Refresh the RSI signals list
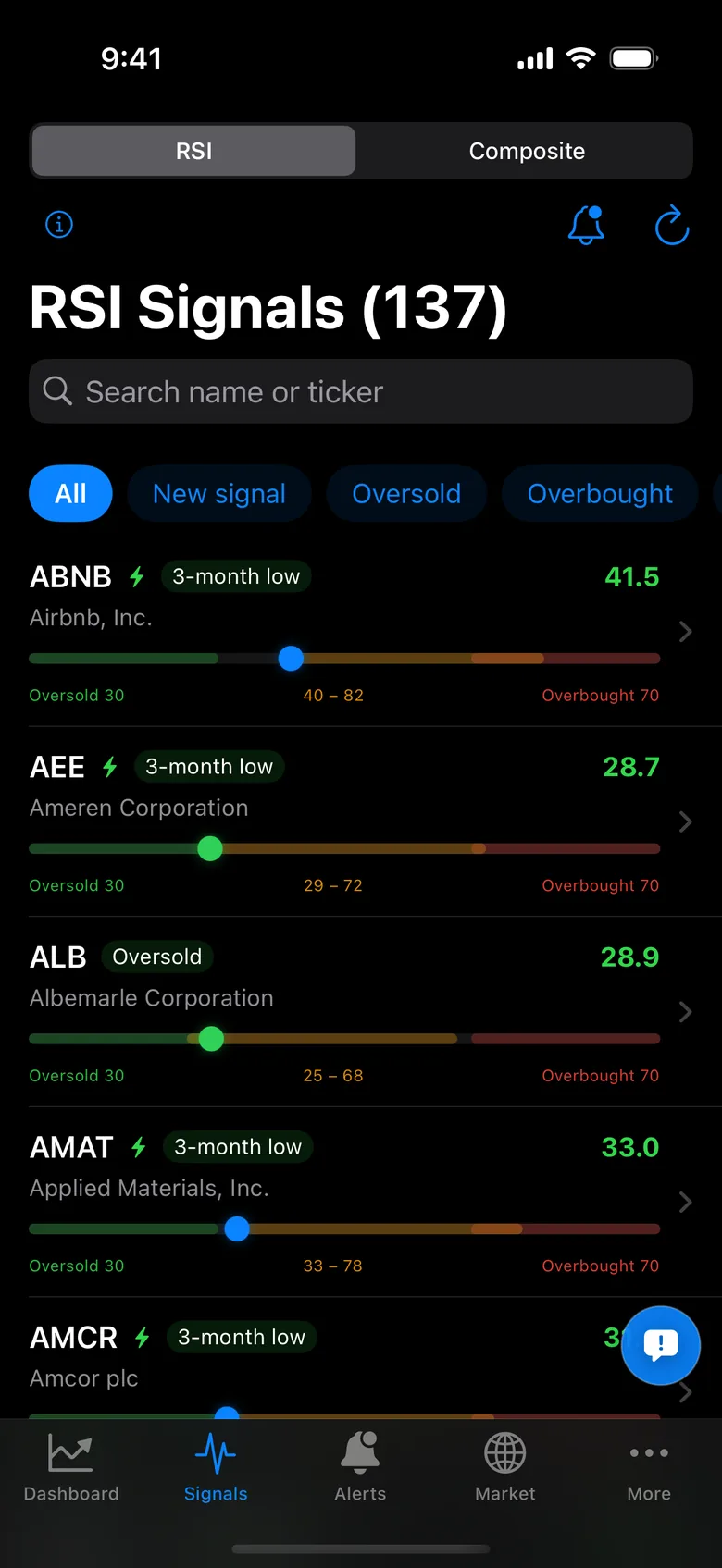The width and height of the screenshot is (722, 1568). (x=672, y=225)
